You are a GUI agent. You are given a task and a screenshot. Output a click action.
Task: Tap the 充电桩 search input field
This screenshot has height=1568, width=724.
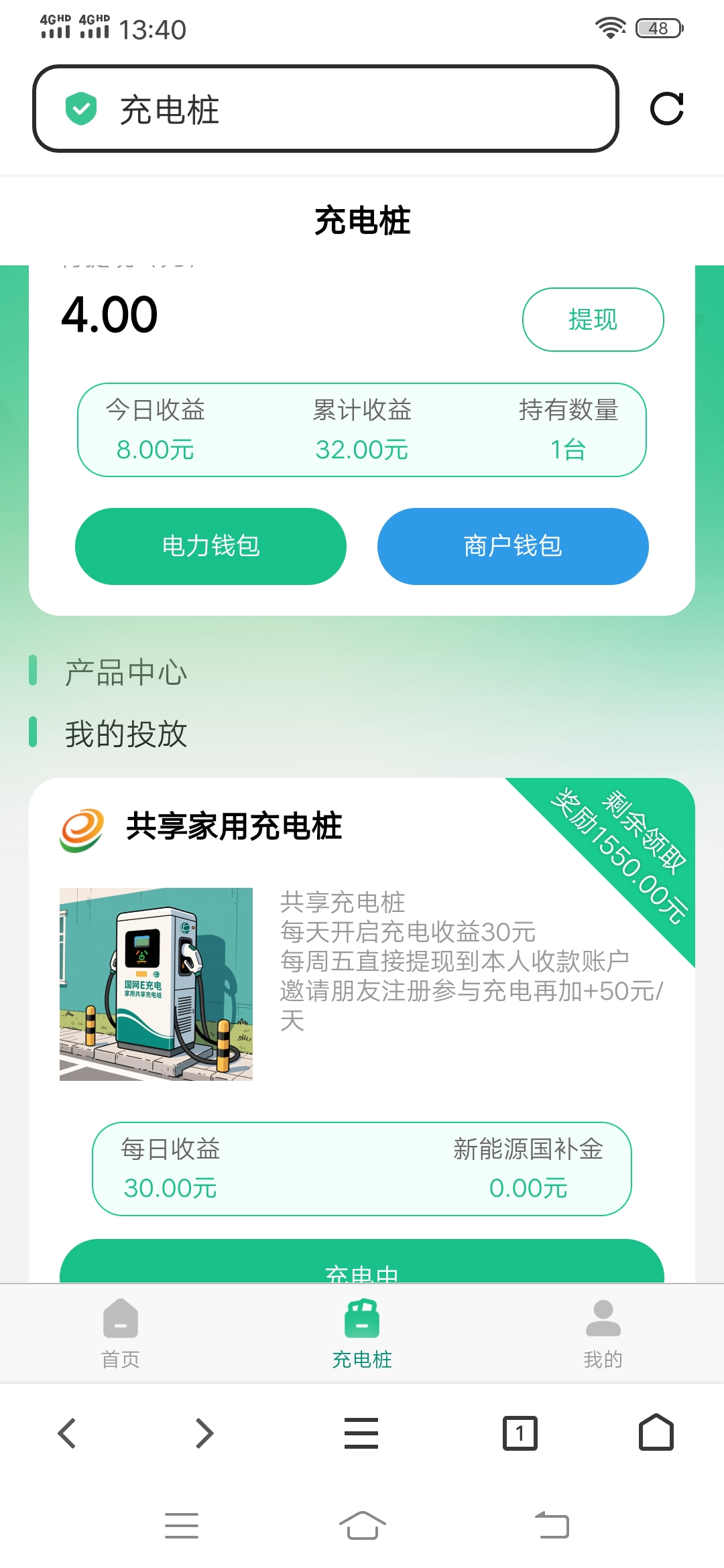pos(328,109)
